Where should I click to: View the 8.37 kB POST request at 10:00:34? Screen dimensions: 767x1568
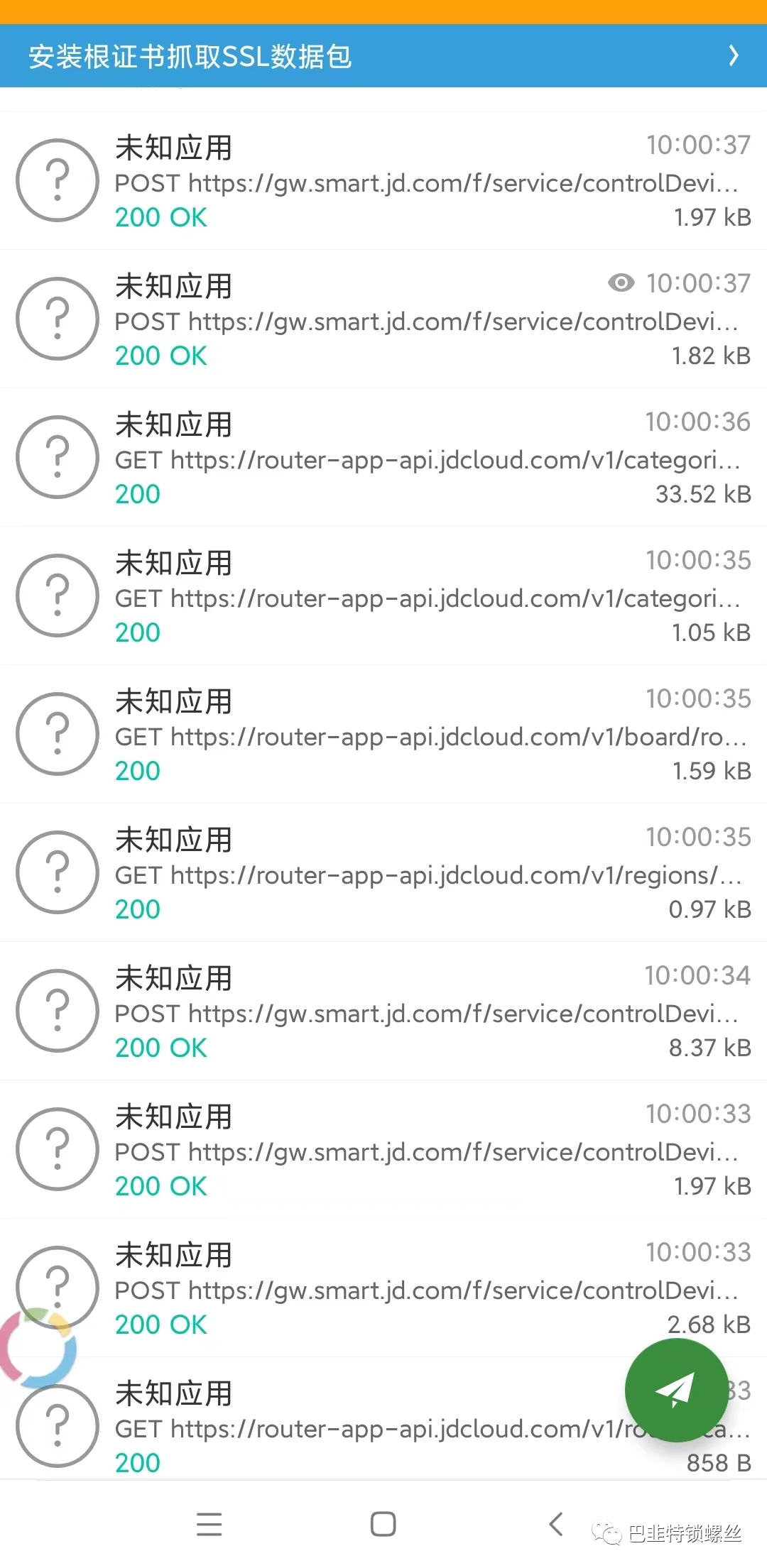point(426,1012)
